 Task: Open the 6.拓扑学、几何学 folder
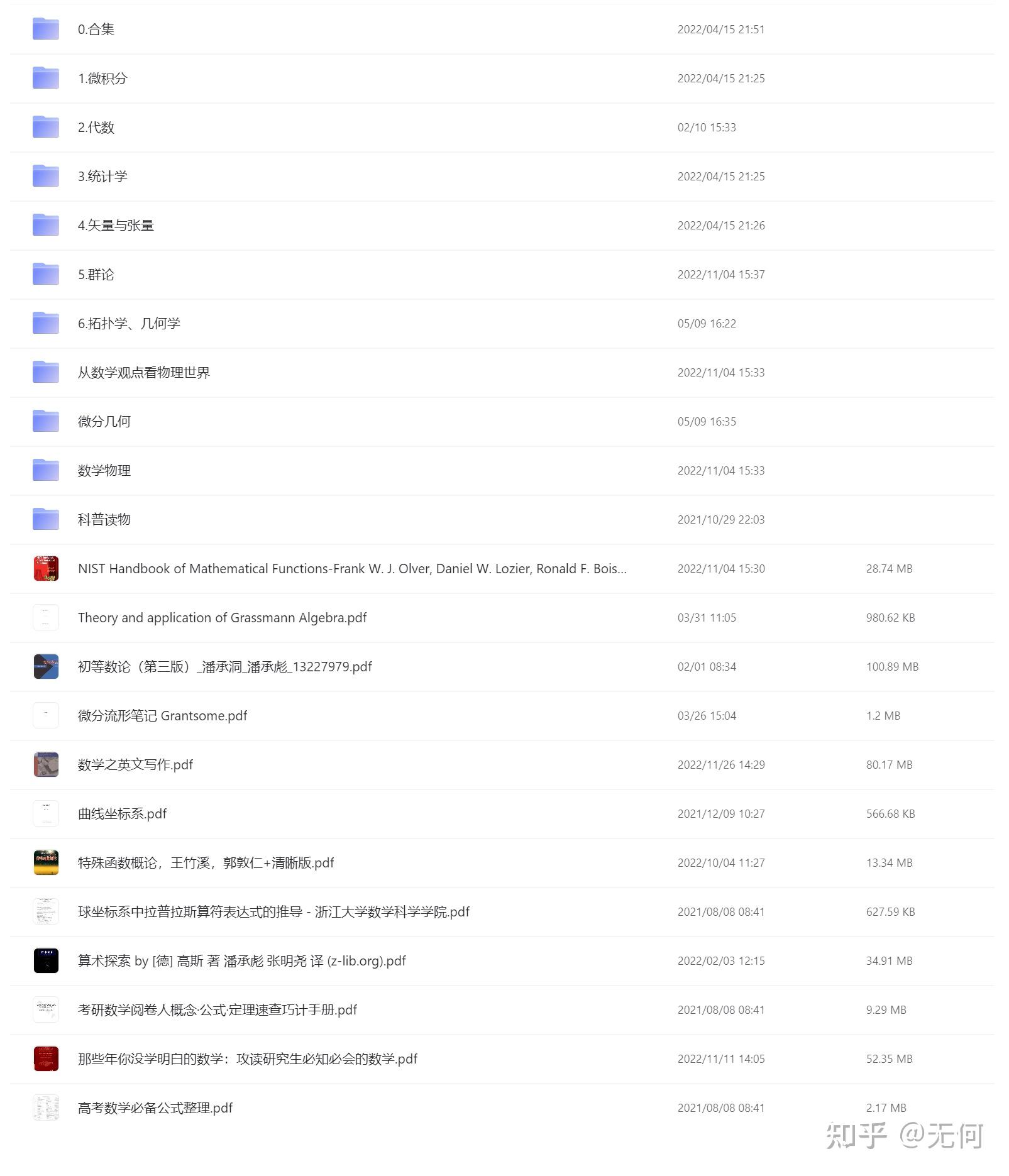tap(129, 323)
